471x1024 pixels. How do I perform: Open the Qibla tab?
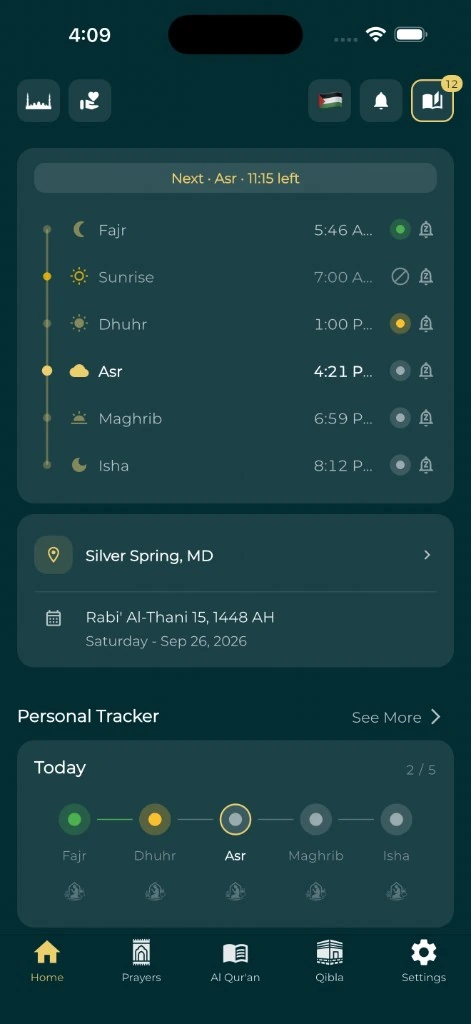330,961
